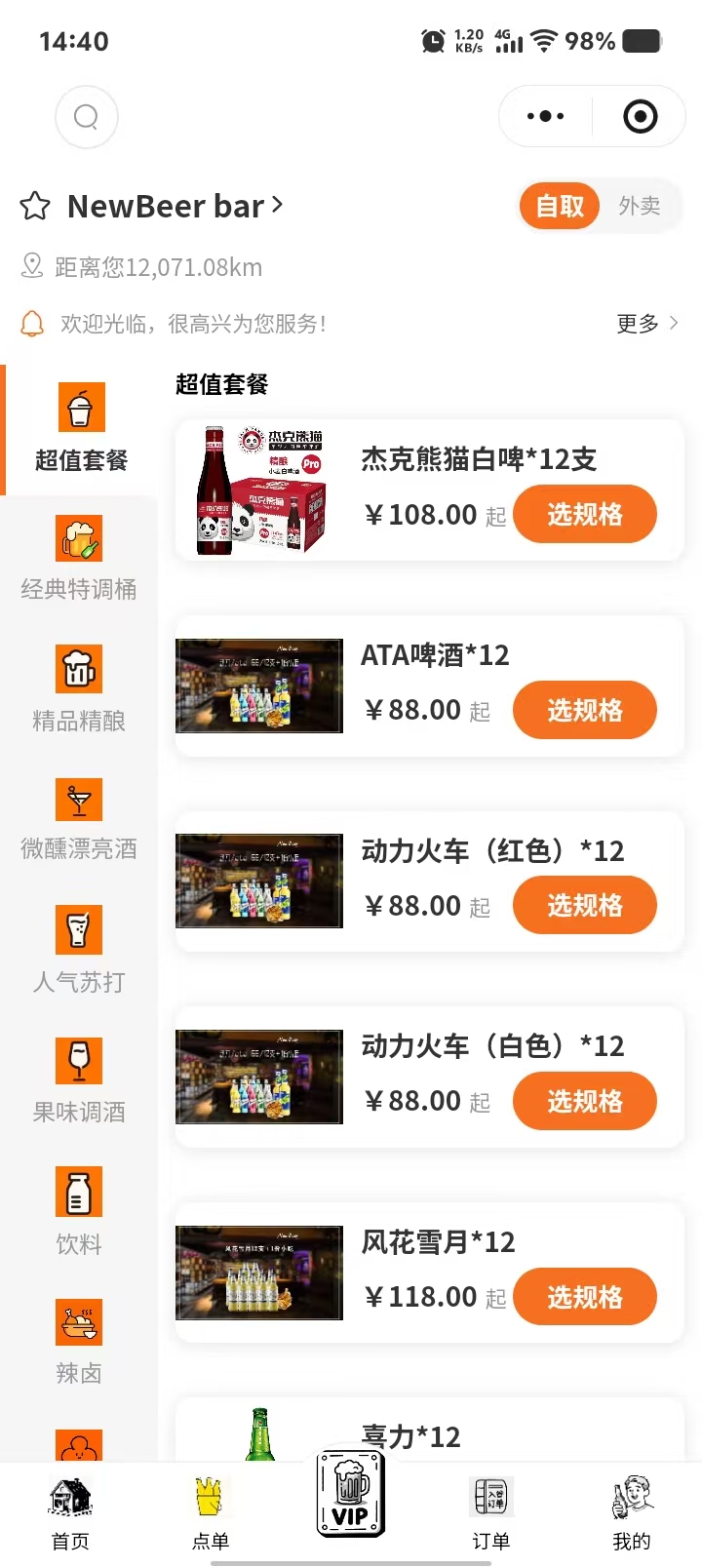The width and height of the screenshot is (702, 1568).
Task: Select the 精品精酿 category
Action: pos(79,690)
